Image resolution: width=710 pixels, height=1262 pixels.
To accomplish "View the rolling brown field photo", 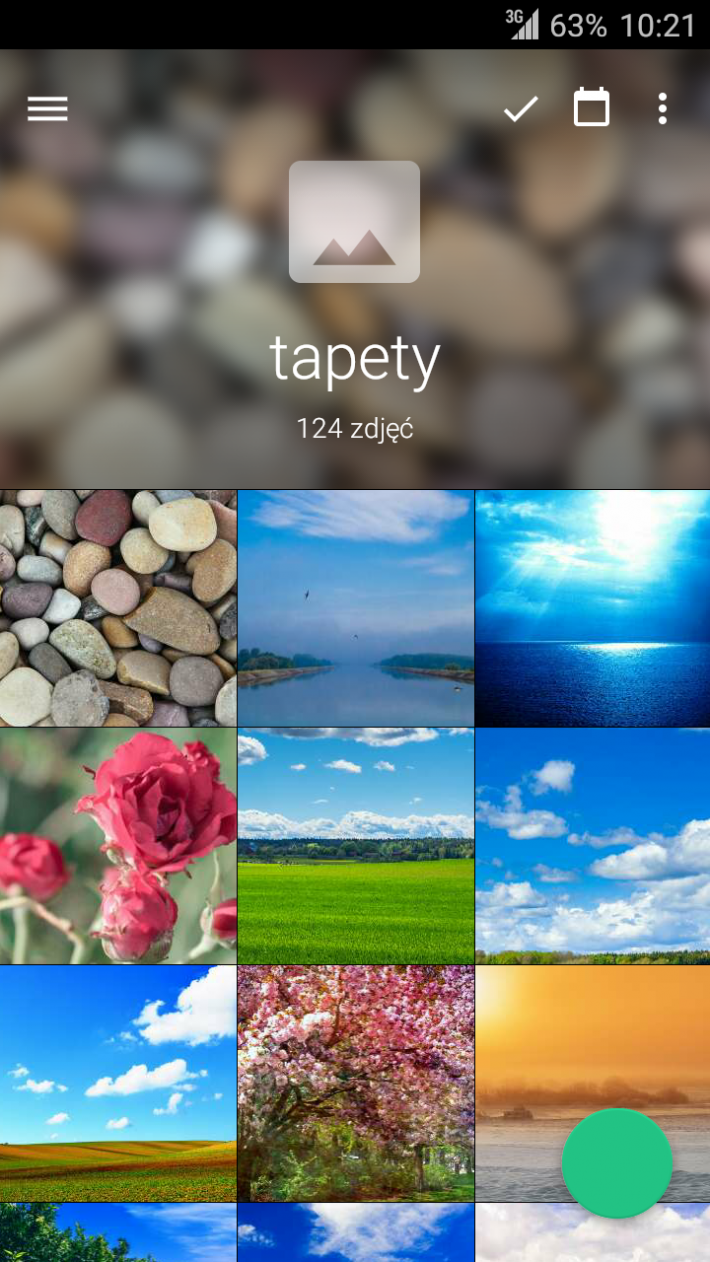I will [x=118, y=1083].
